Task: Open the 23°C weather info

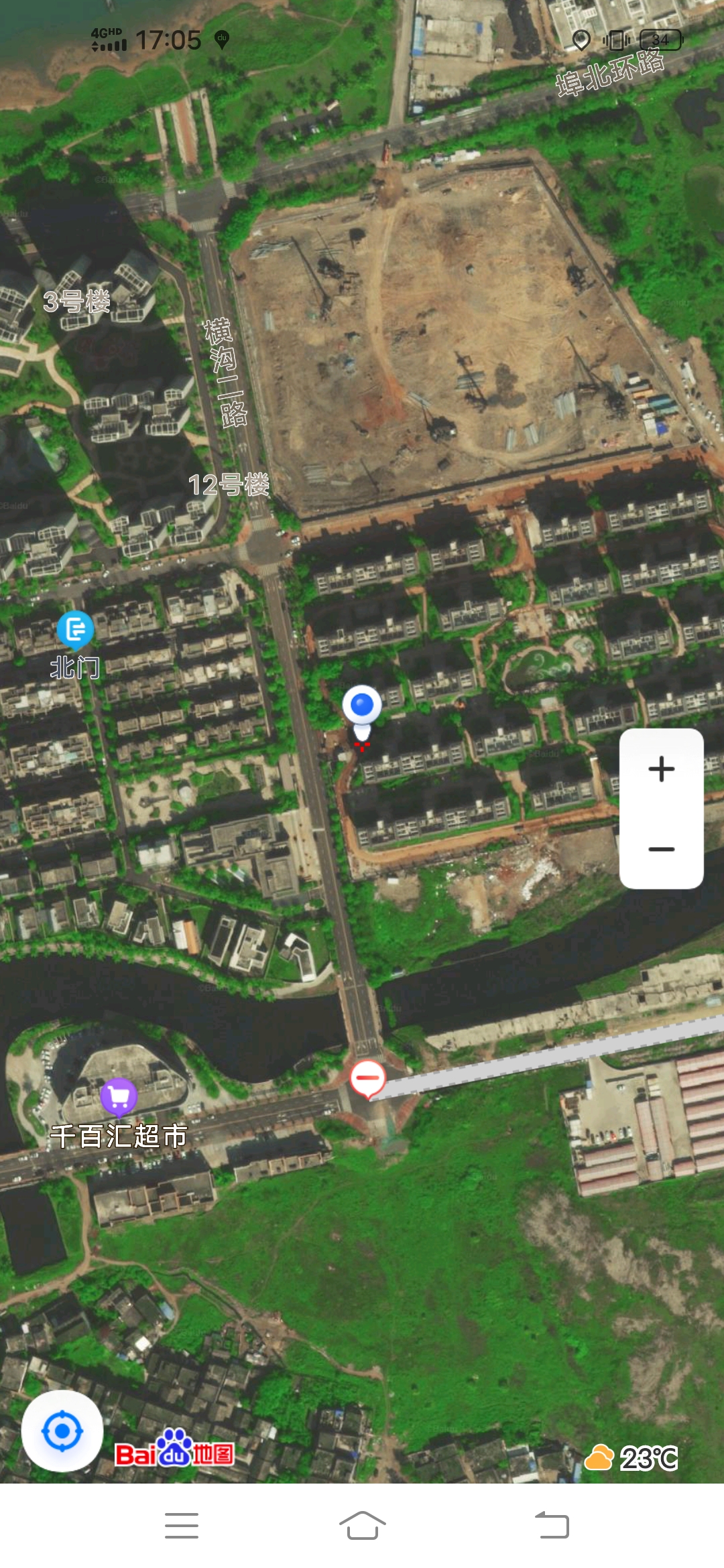Action: (631, 1457)
